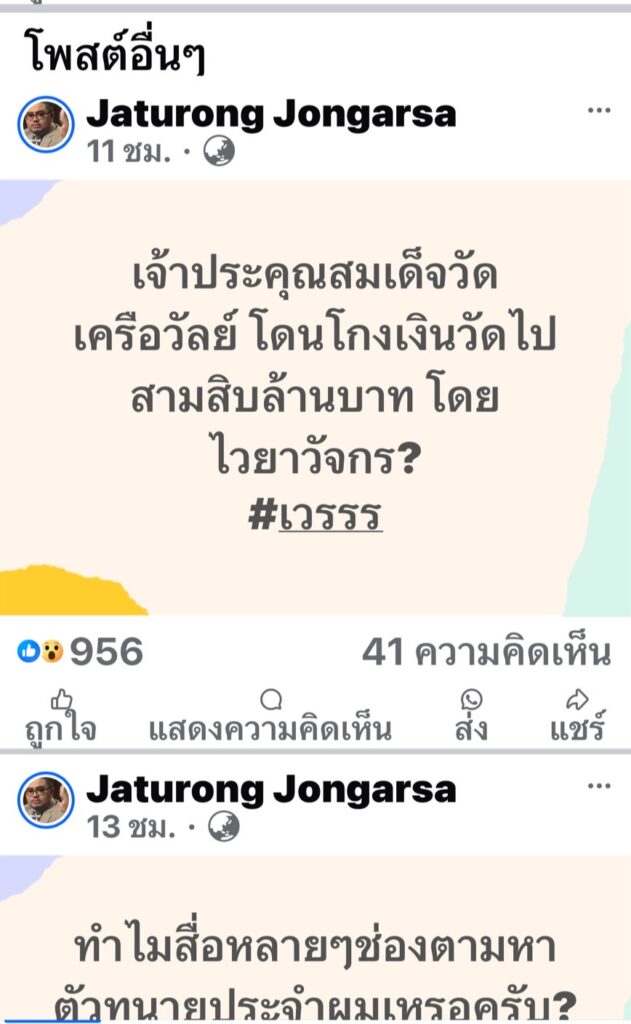Share the post with แชร์ button
The image size is (631, 1024).
[x=578, y=715]
